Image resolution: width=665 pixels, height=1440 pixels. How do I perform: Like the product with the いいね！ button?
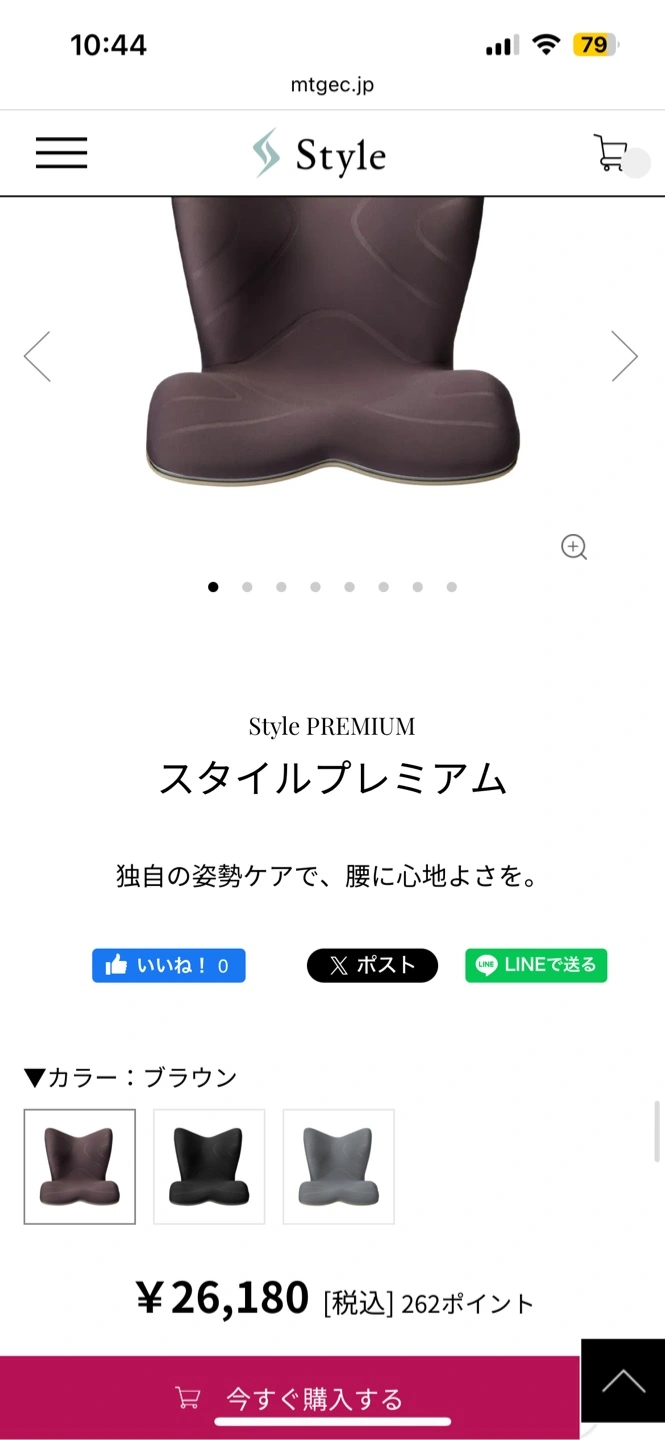(168, 966)
